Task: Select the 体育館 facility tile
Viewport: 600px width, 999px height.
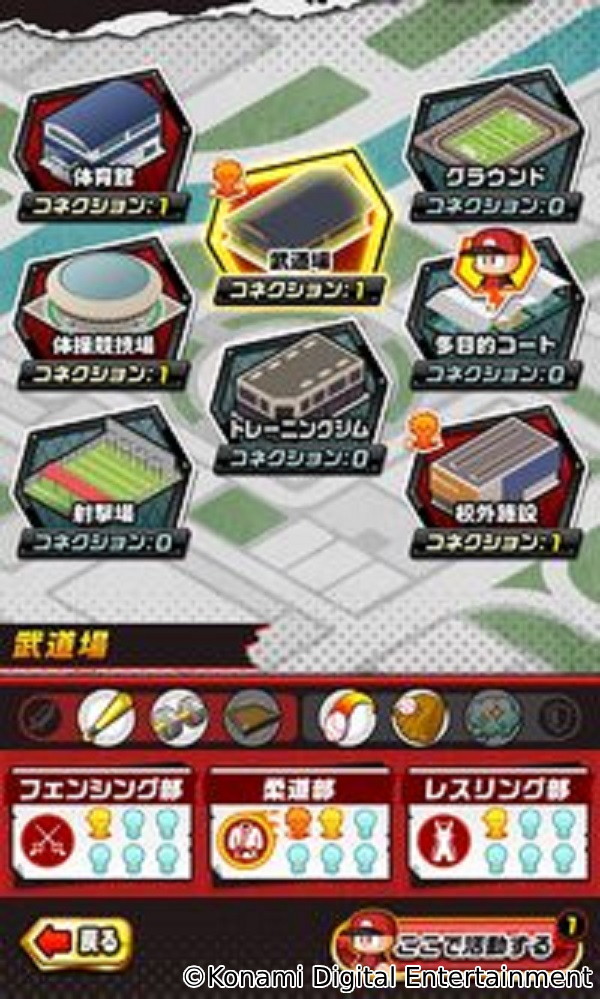Action: pyautogui.click(x=103, y=145)
